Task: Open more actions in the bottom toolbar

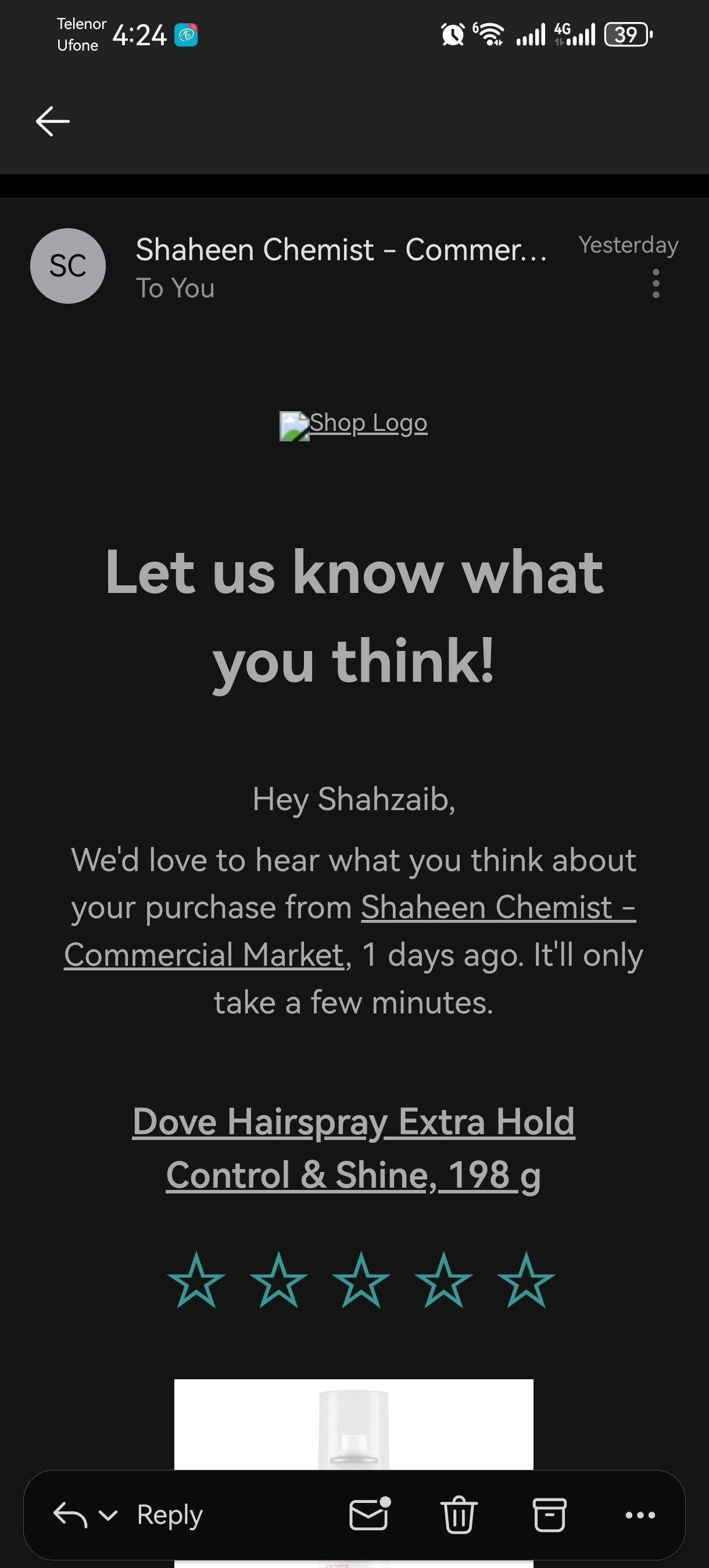Action: click(x=640, y=1515)
